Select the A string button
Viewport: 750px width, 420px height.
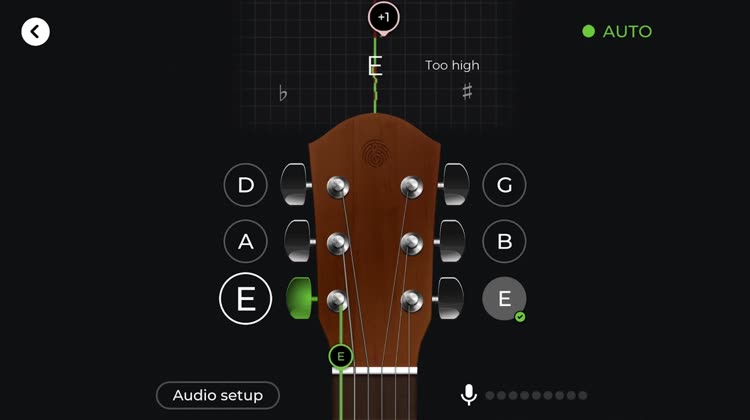pyautogui.click(x=245, y=241)
